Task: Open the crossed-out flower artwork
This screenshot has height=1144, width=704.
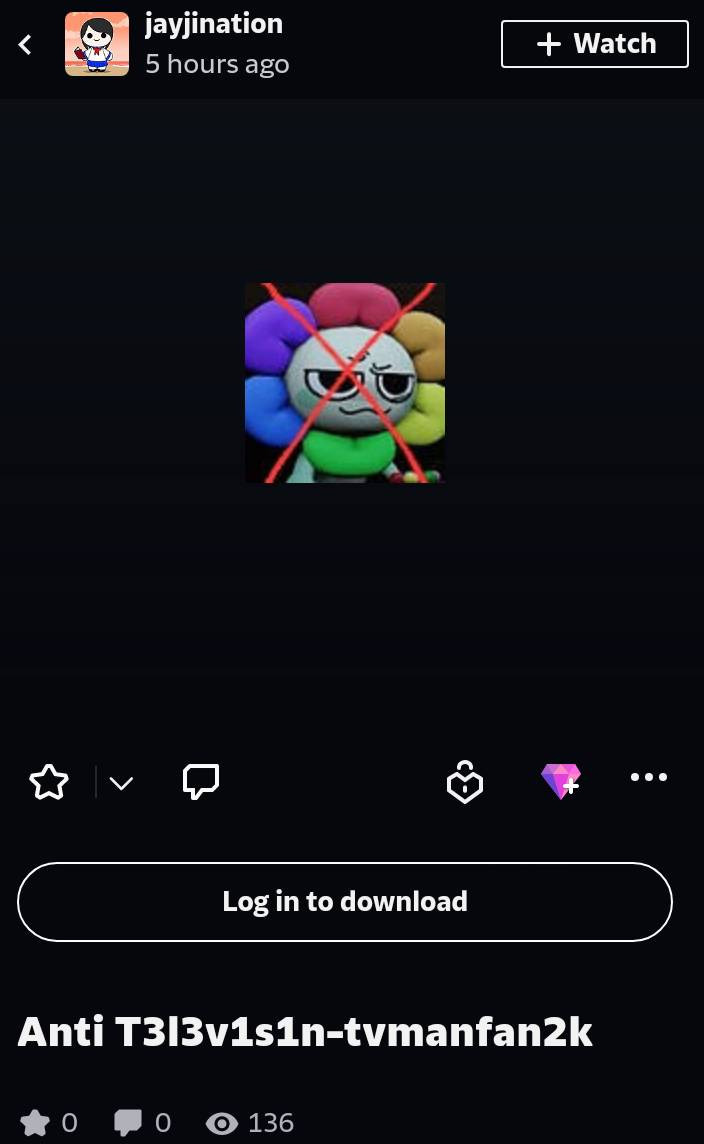Action: (x=345, y=383)
